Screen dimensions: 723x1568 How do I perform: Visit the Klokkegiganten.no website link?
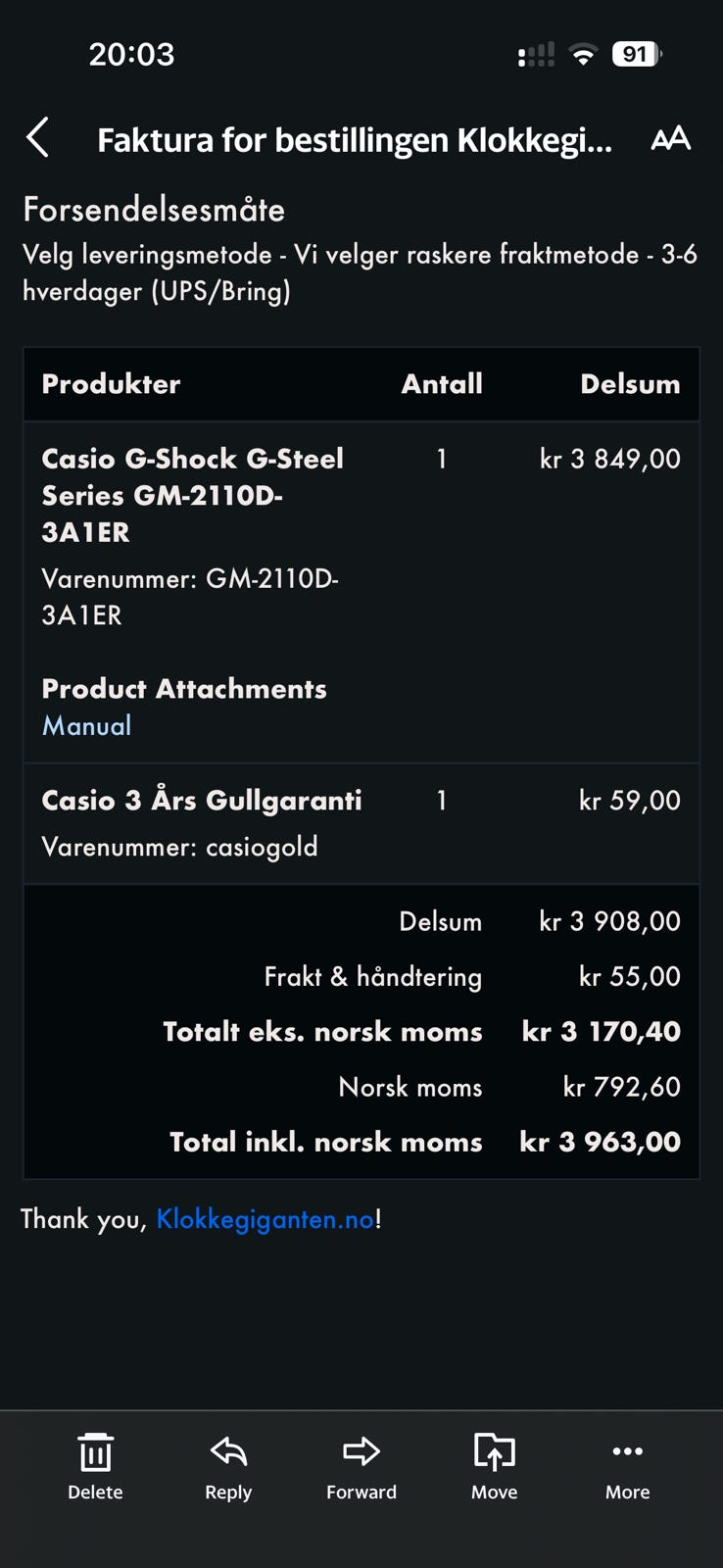coord(266,1218)
